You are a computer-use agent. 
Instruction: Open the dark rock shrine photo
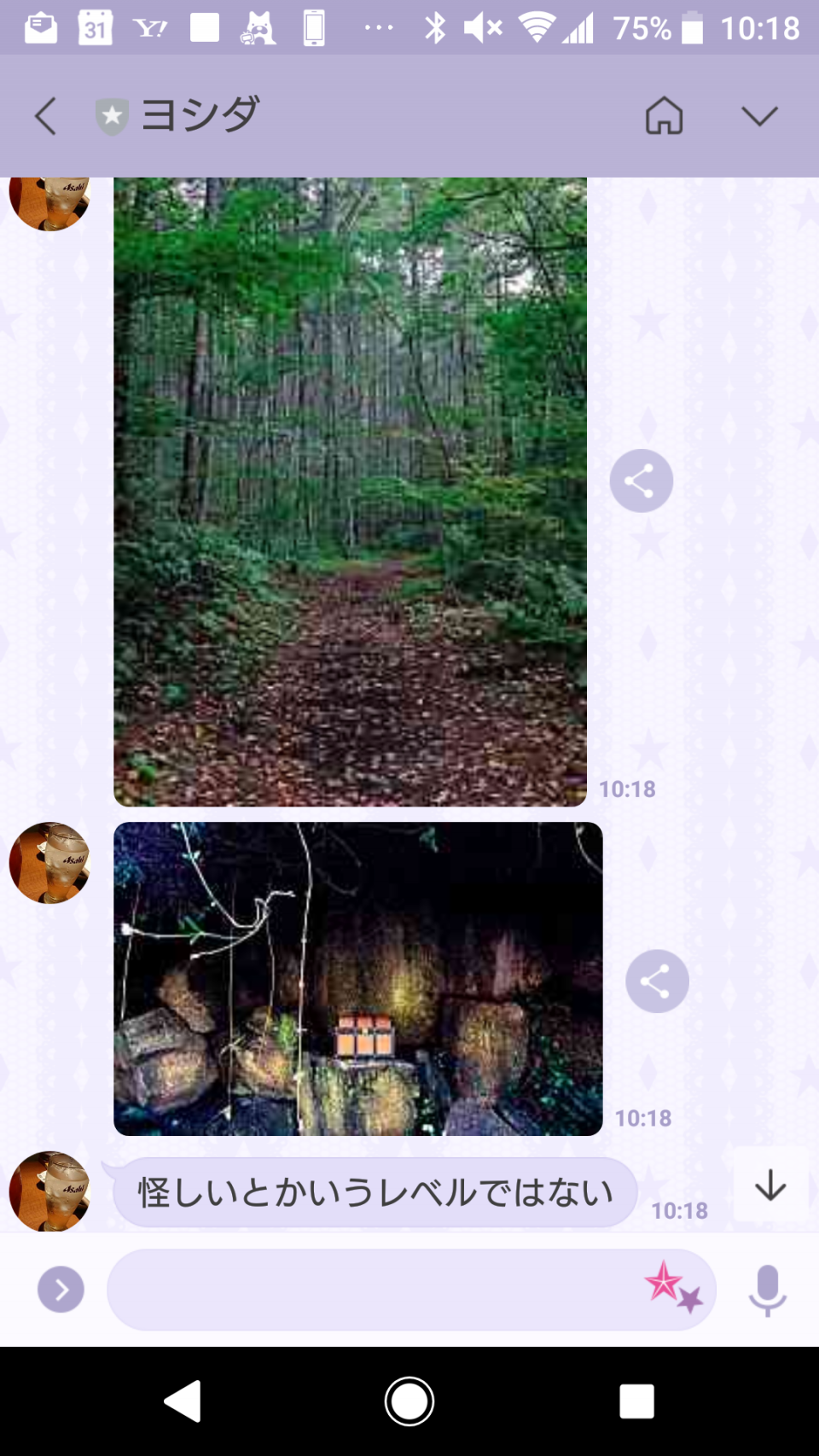pos(357,978)
